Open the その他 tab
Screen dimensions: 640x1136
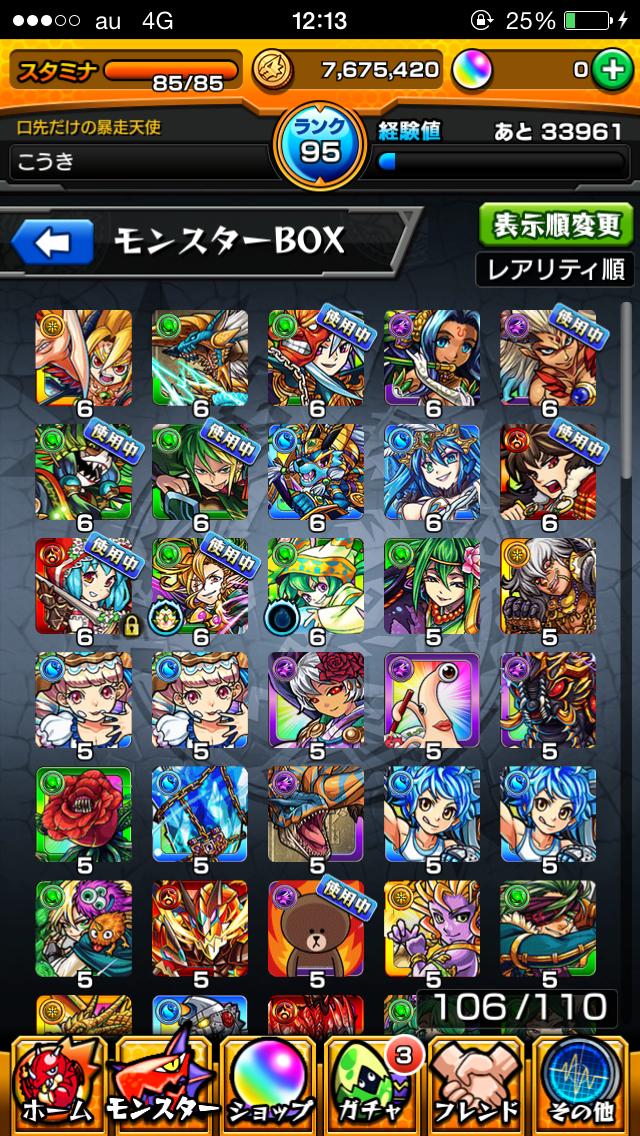click(x=582, y=1085)
